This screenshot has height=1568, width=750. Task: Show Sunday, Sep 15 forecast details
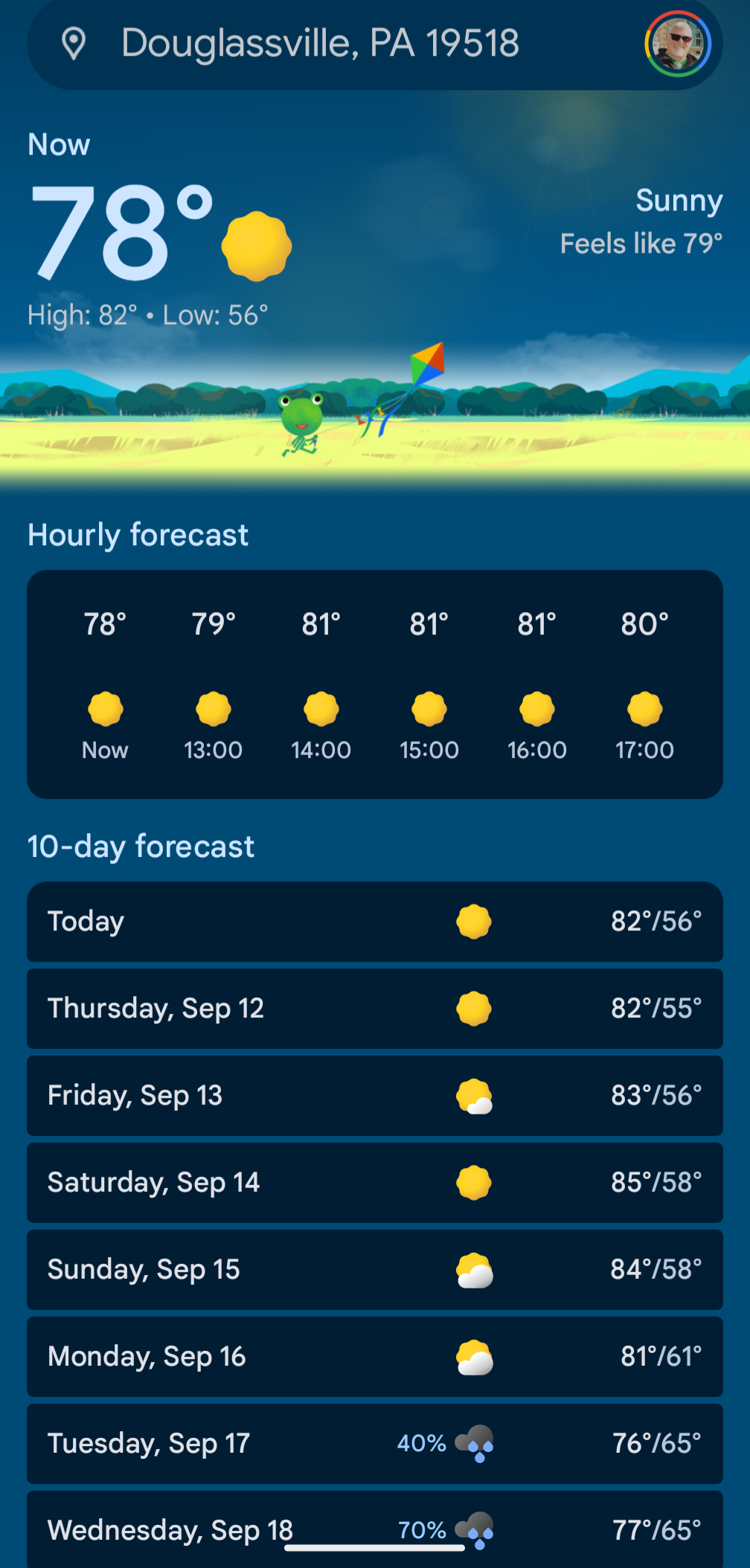374,1270
